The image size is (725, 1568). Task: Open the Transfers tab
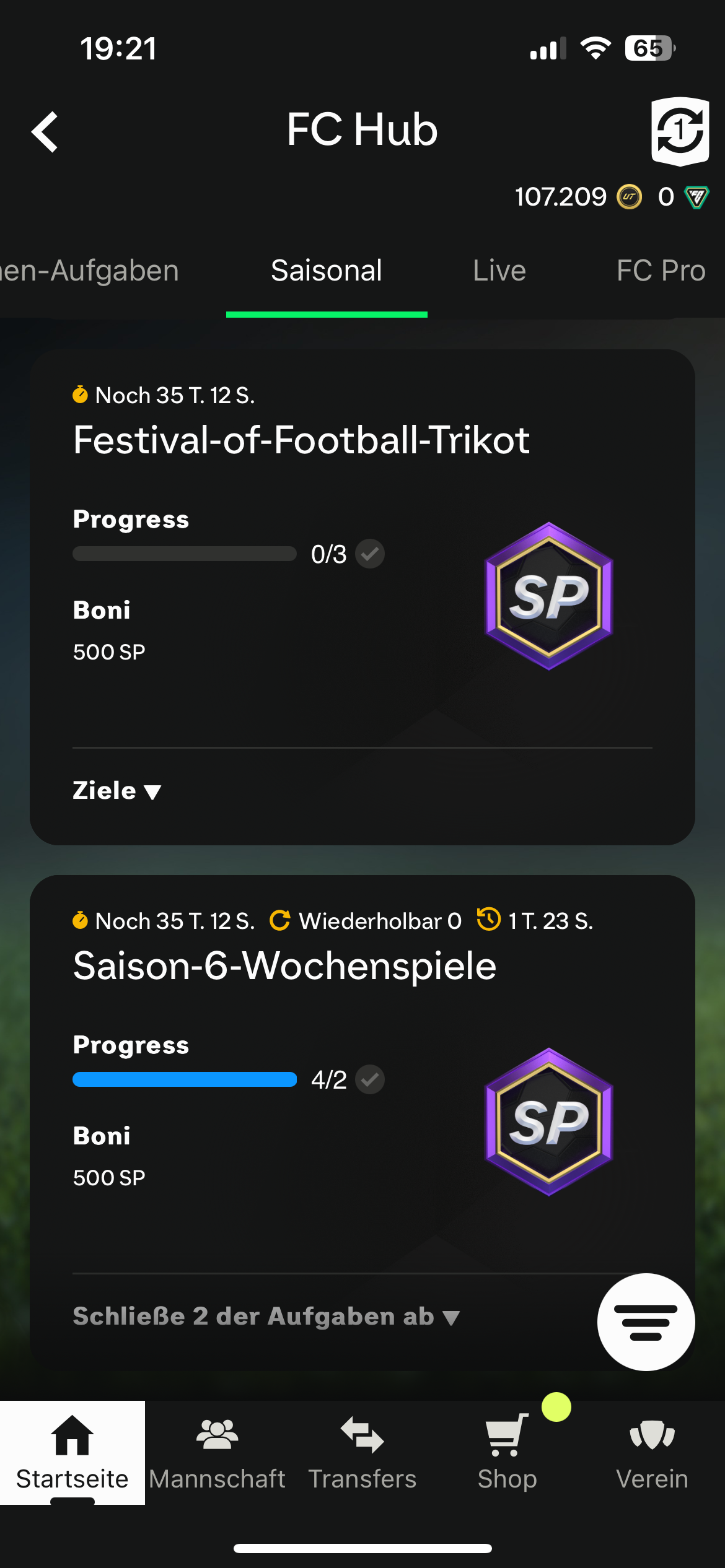[362, 1453]
